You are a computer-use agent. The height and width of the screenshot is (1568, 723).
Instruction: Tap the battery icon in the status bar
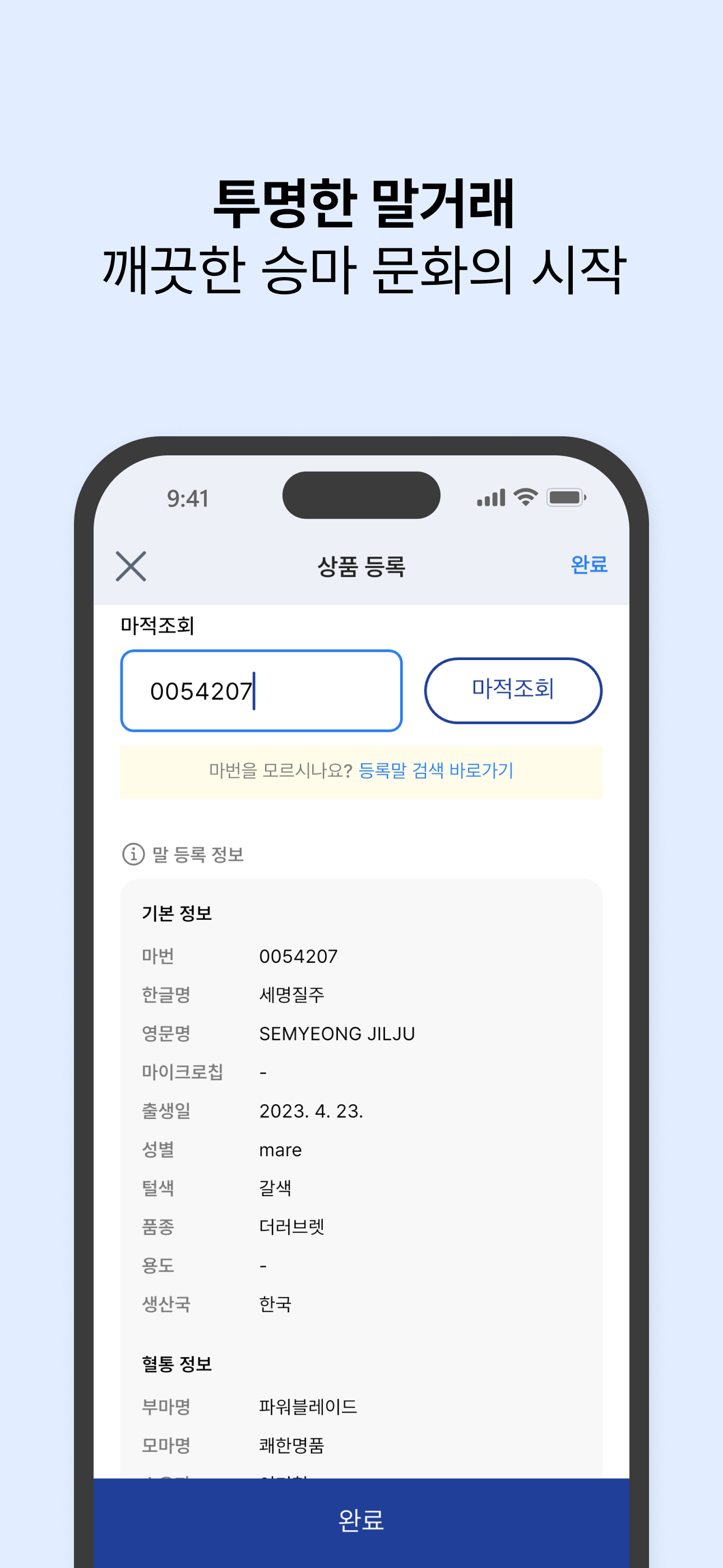pyautogui.click(x=567, y=497)
